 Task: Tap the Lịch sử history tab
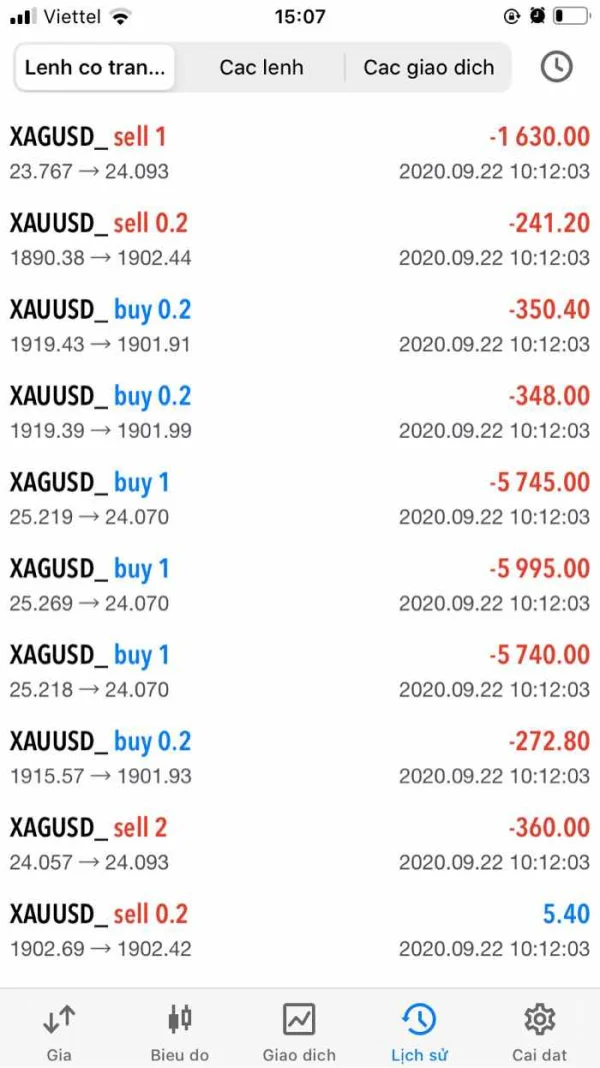(419, 1031)
